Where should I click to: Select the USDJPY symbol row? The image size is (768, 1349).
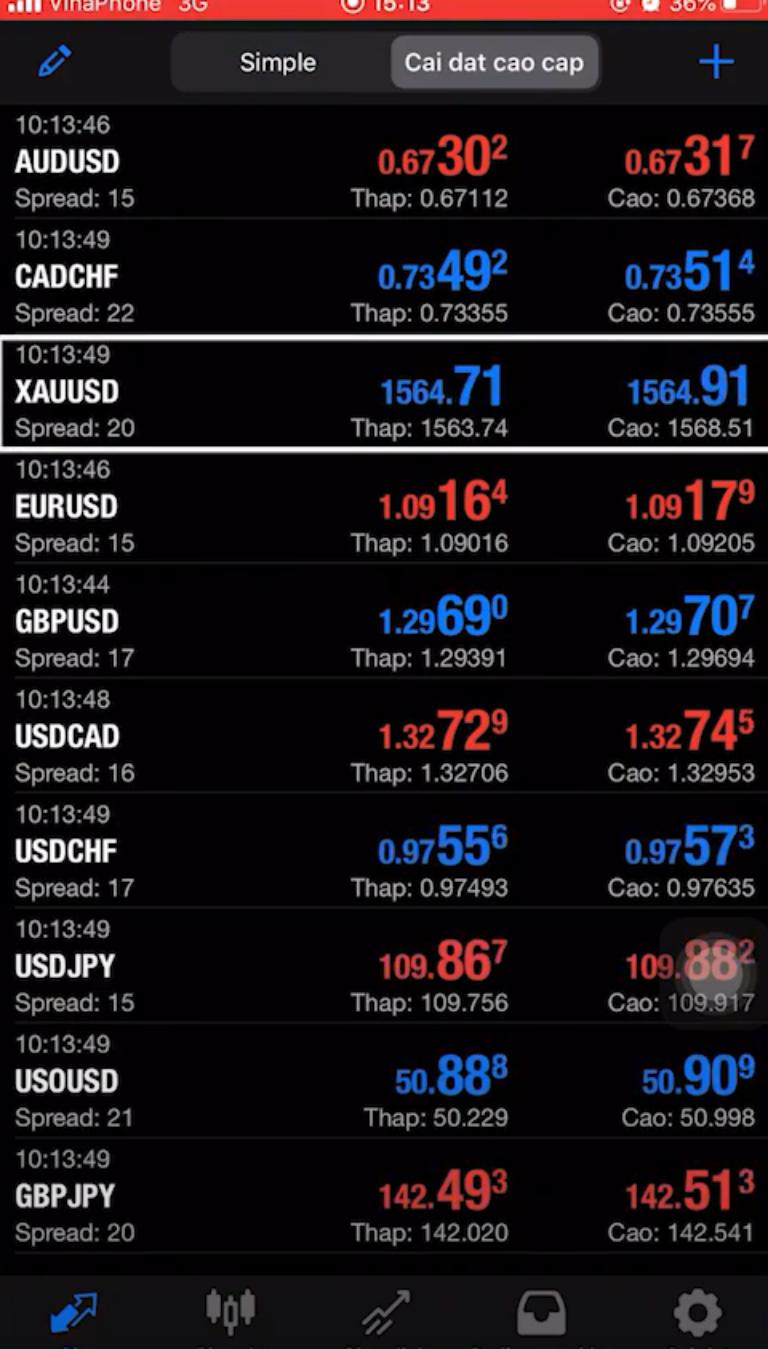coord(384,967)
